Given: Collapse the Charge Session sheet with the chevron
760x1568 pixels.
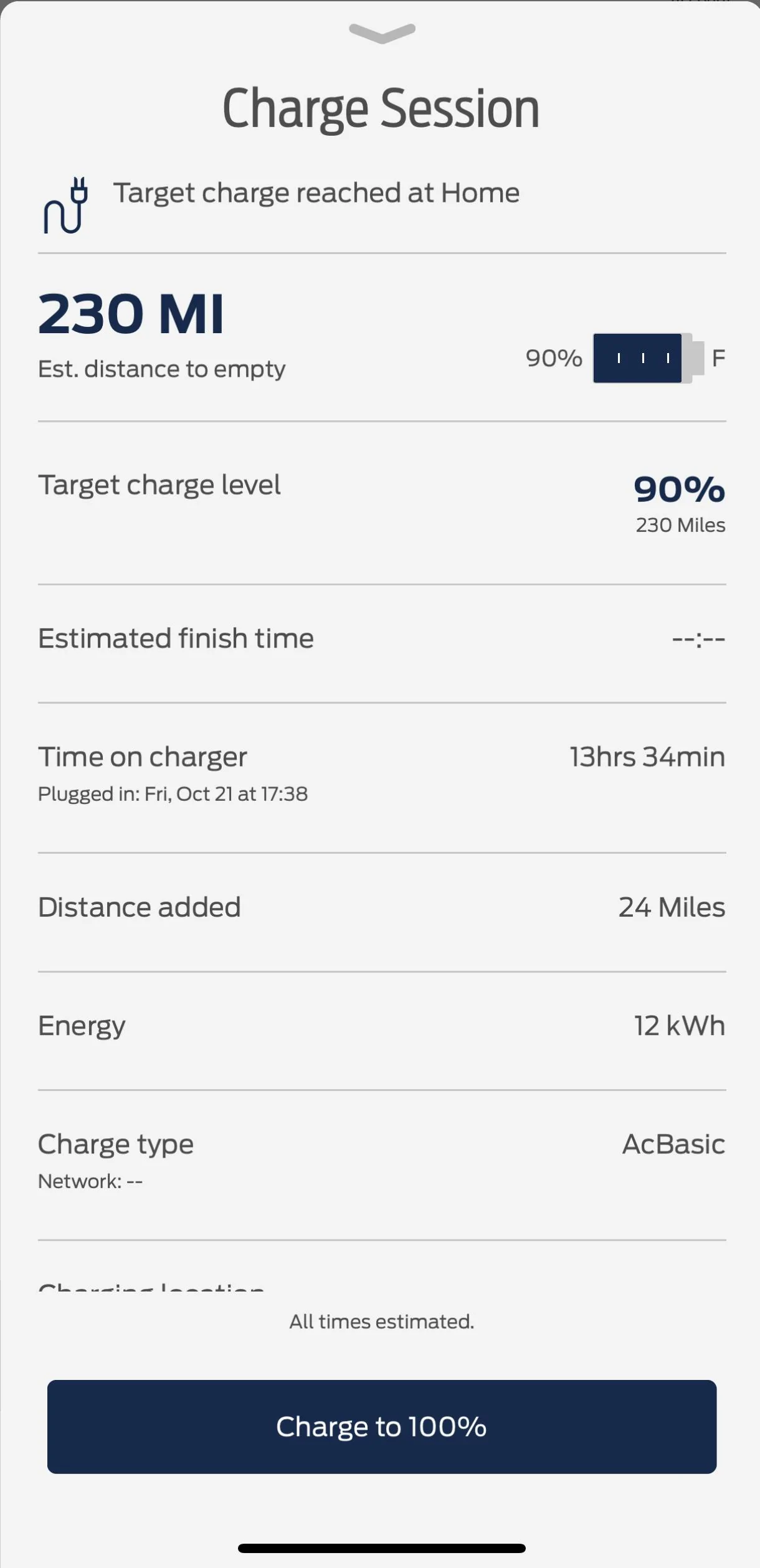Looking at the screenshot, I should pyautogui.click(x=382, y=33).
